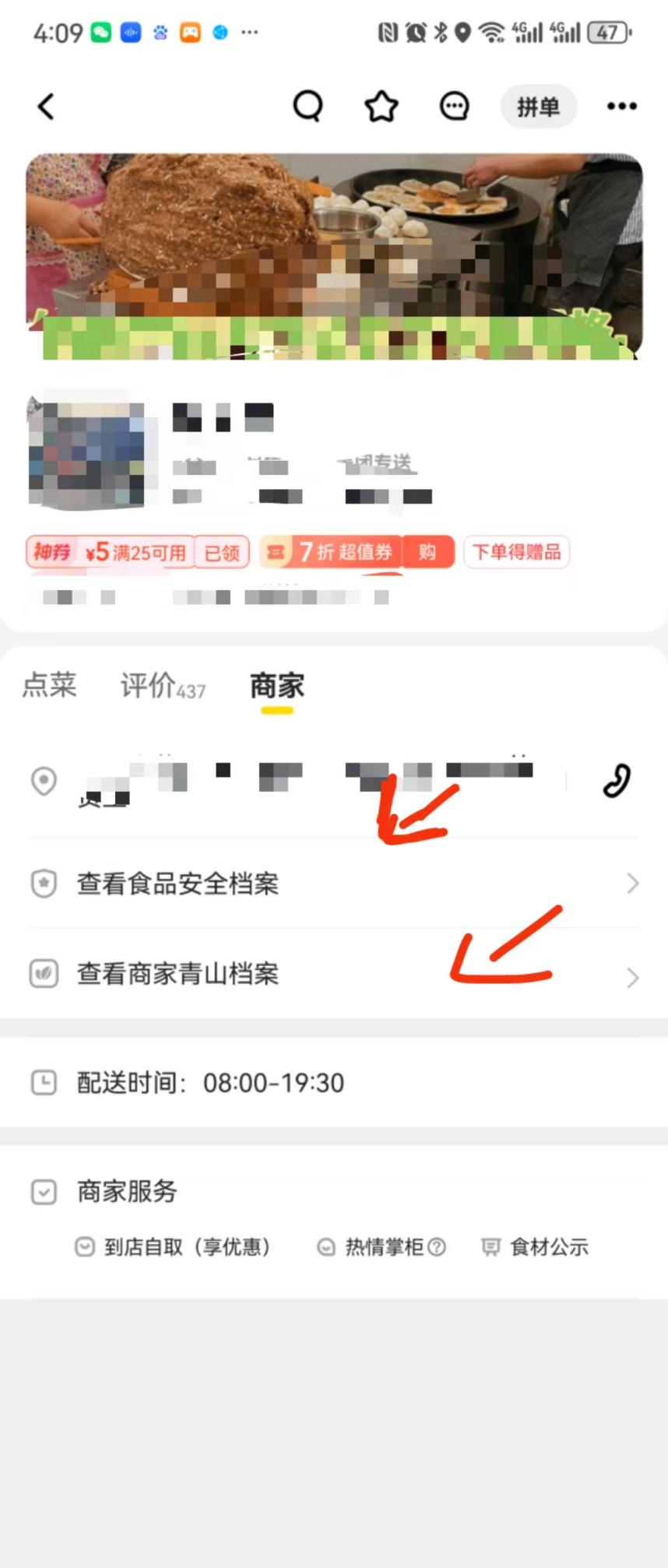Screen dimensions: 668x1568
Task: Buy the 7折 超值券 coupon
Action: coord(427,552)
